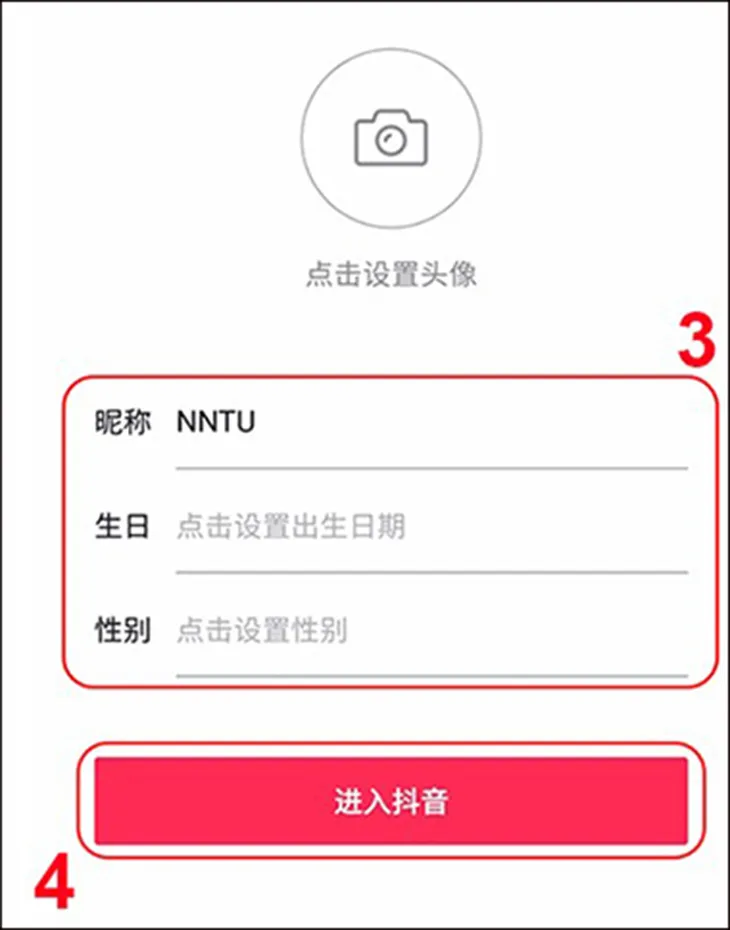The image size is (730, 930).
Task: Click the 昵称 nickname input field
Action: [x=300, y=420]
